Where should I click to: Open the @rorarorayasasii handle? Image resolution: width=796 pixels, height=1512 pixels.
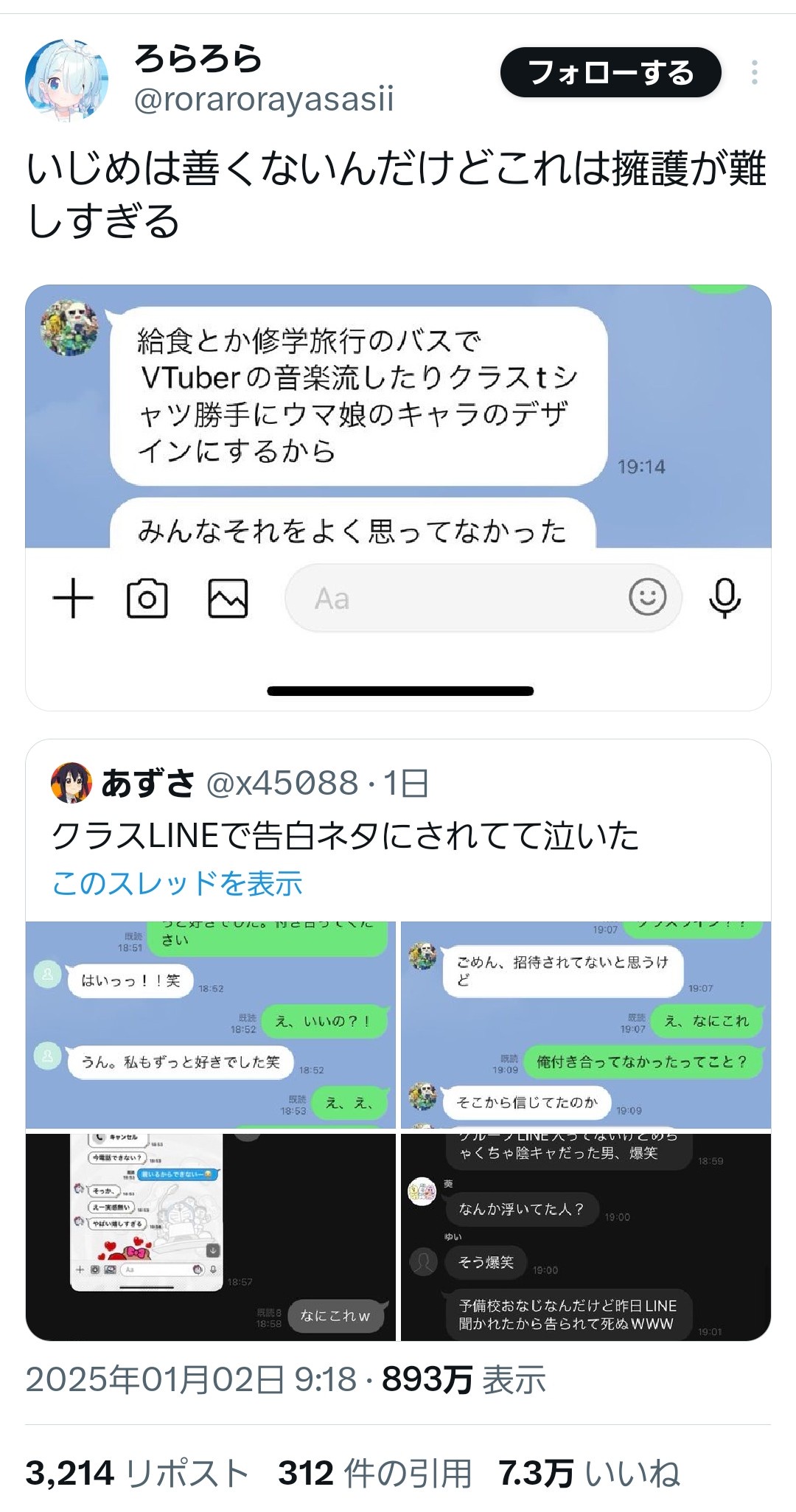point(264,100)
